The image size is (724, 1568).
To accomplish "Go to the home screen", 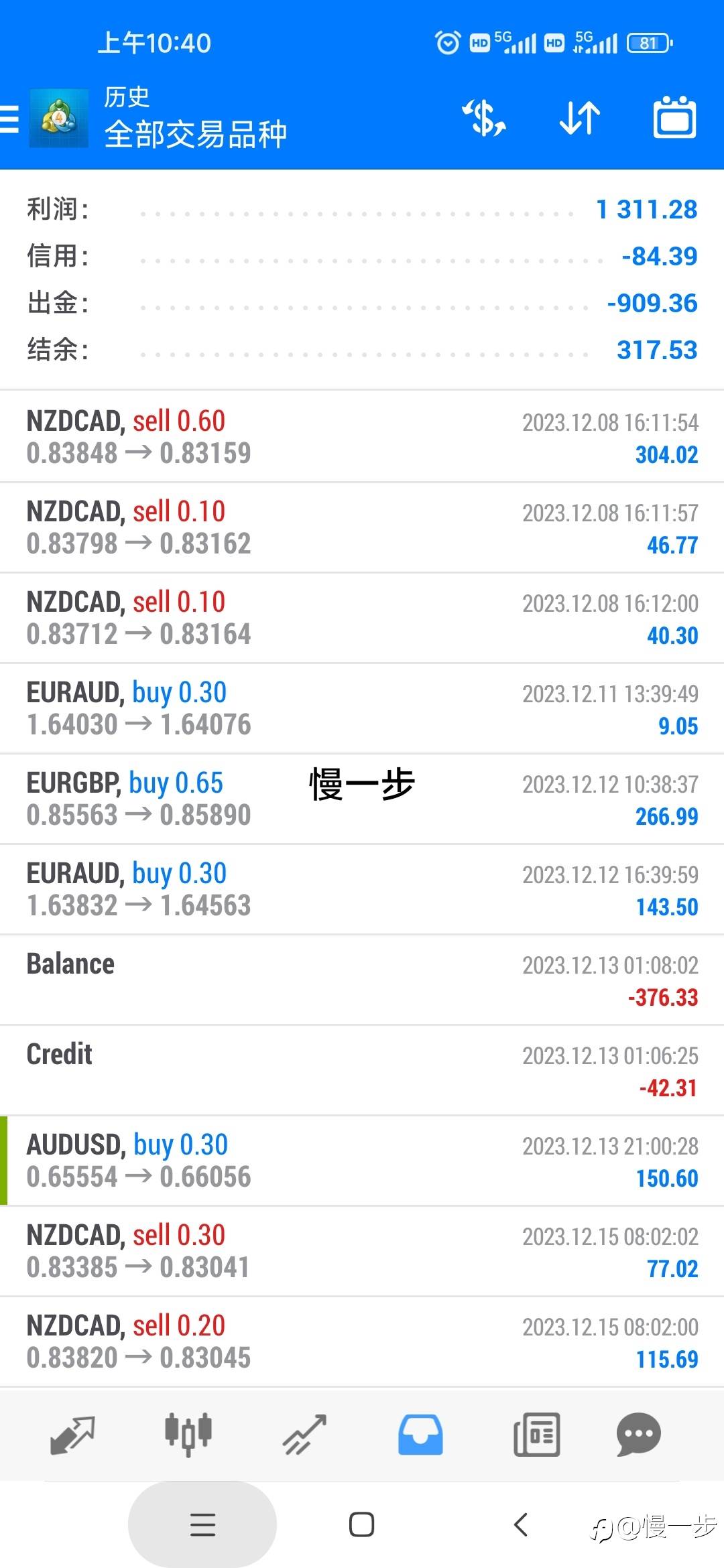I will click(x=361, y=1524).
